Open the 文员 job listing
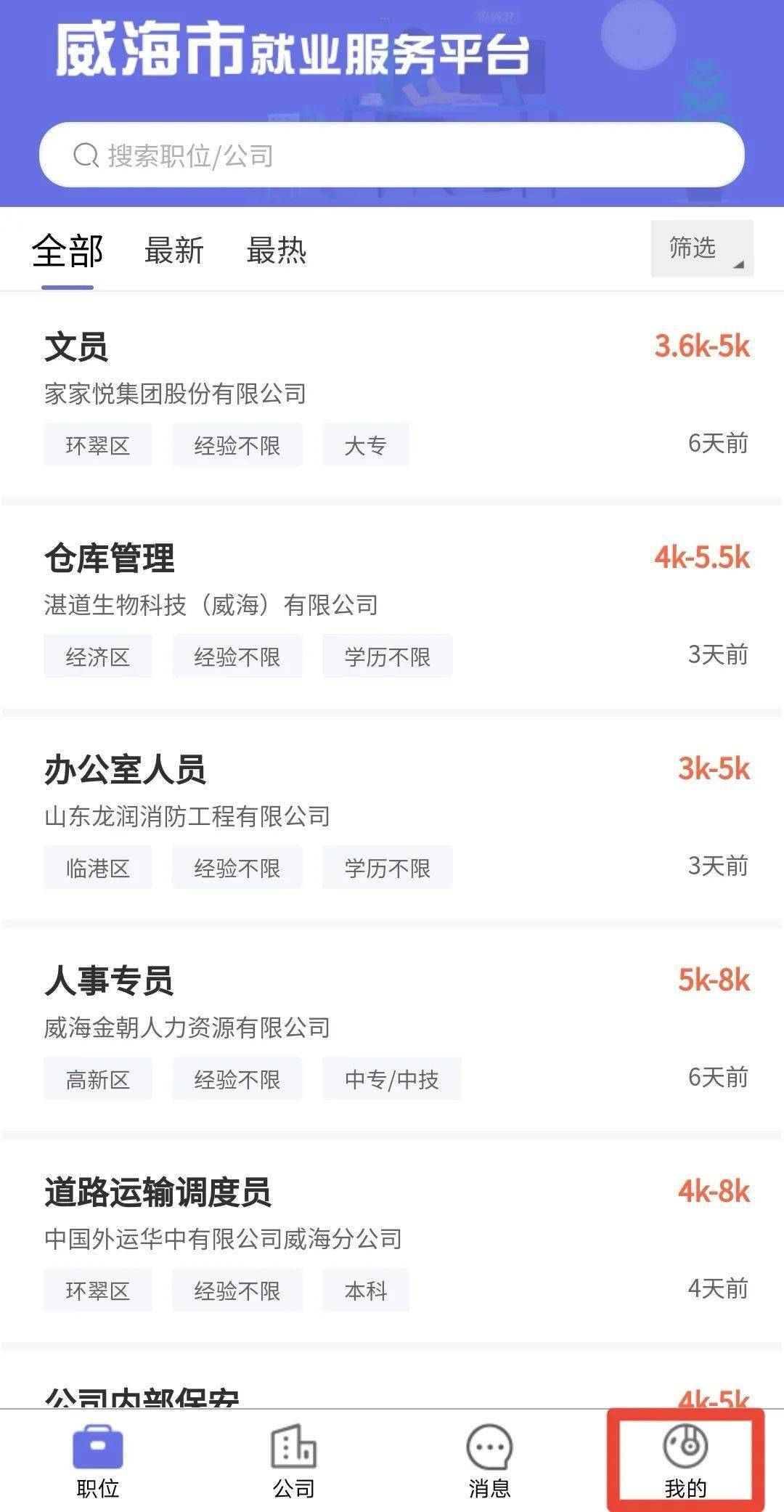The image size is (784, 1512). pyautogui.click(x=392, y=396)
